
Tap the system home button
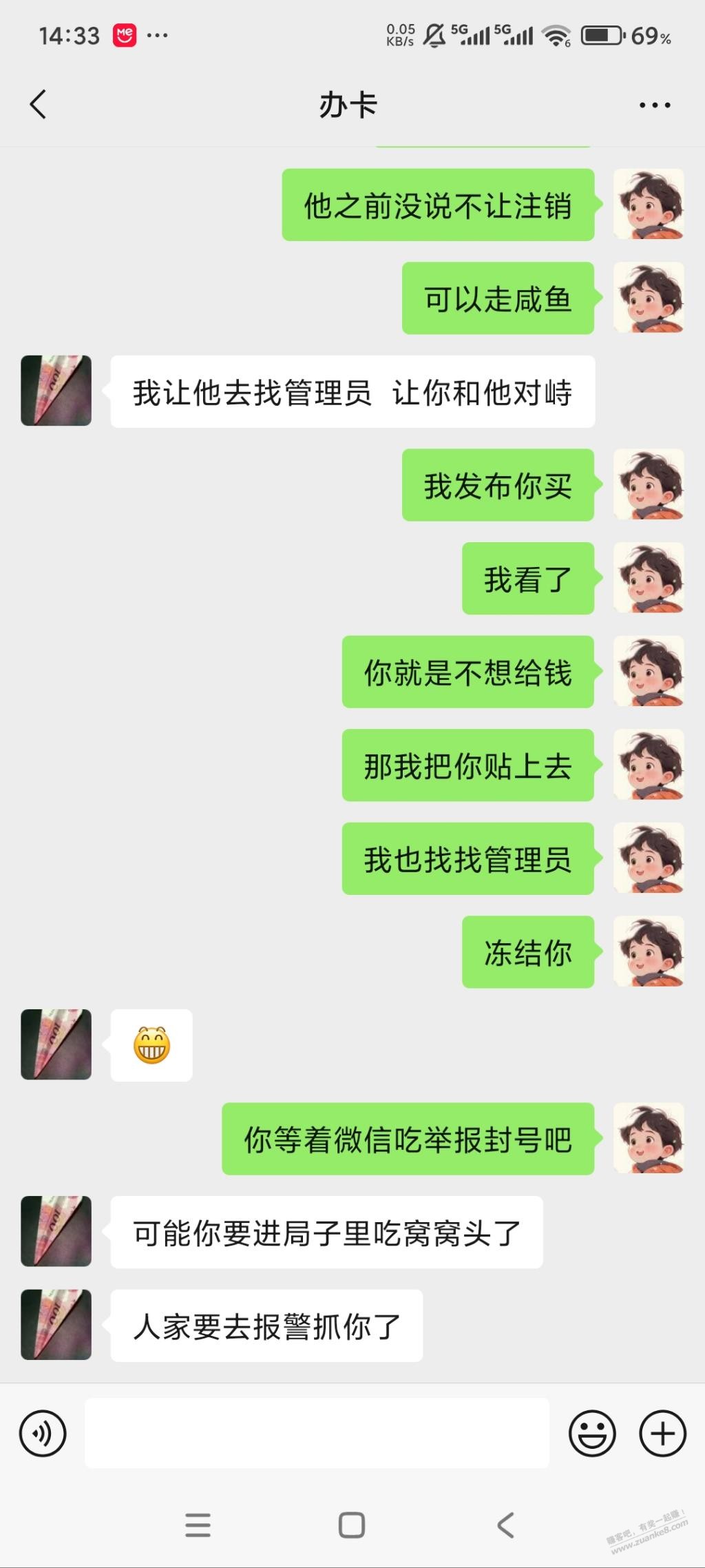352,1525
